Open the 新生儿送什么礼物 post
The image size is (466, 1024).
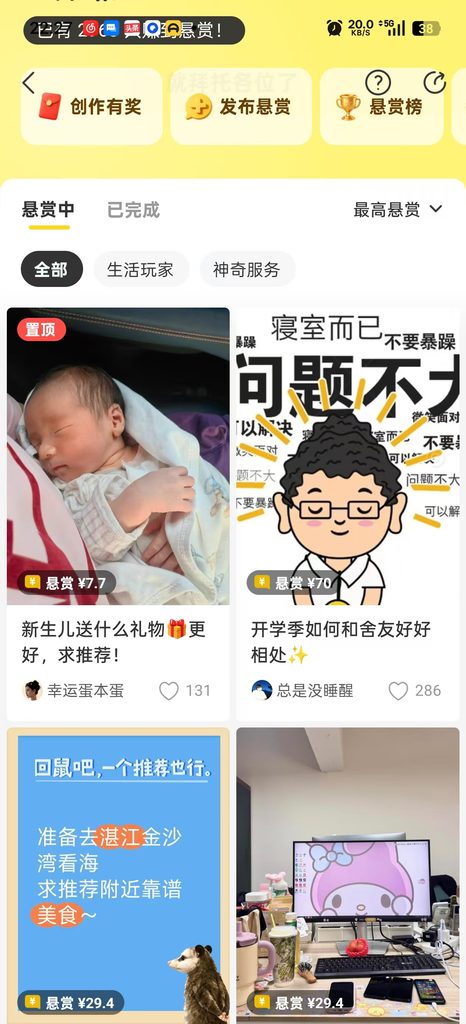[118, 513]
